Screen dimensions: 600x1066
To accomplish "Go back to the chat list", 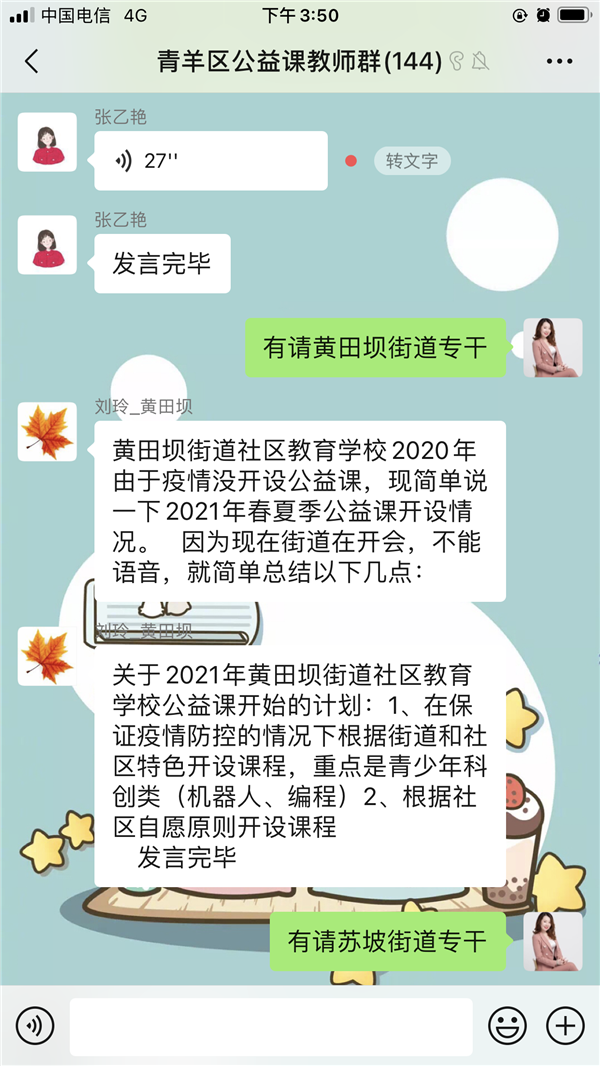I will click(31, 61).
